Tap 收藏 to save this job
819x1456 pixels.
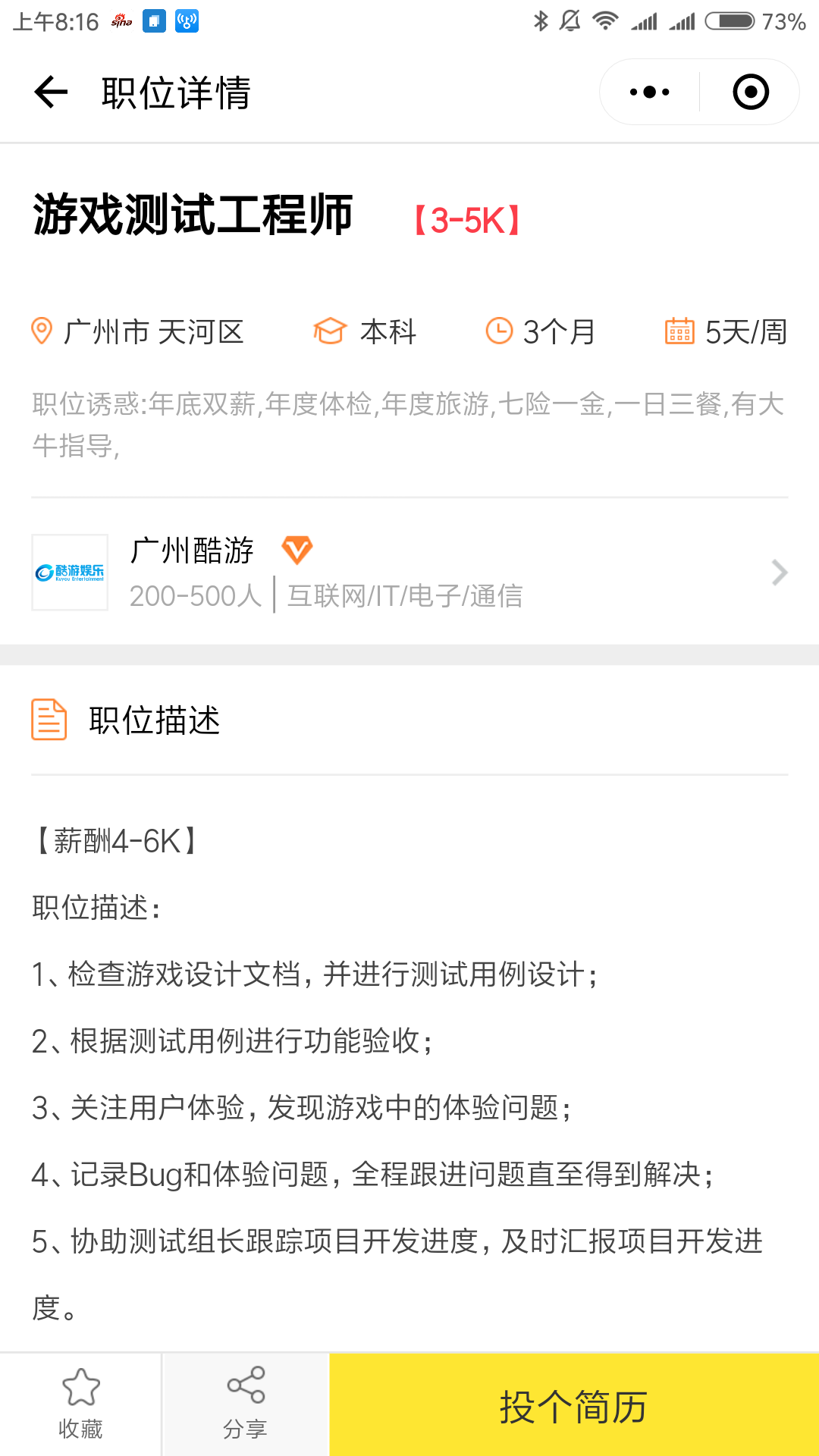coord(80,1404)
